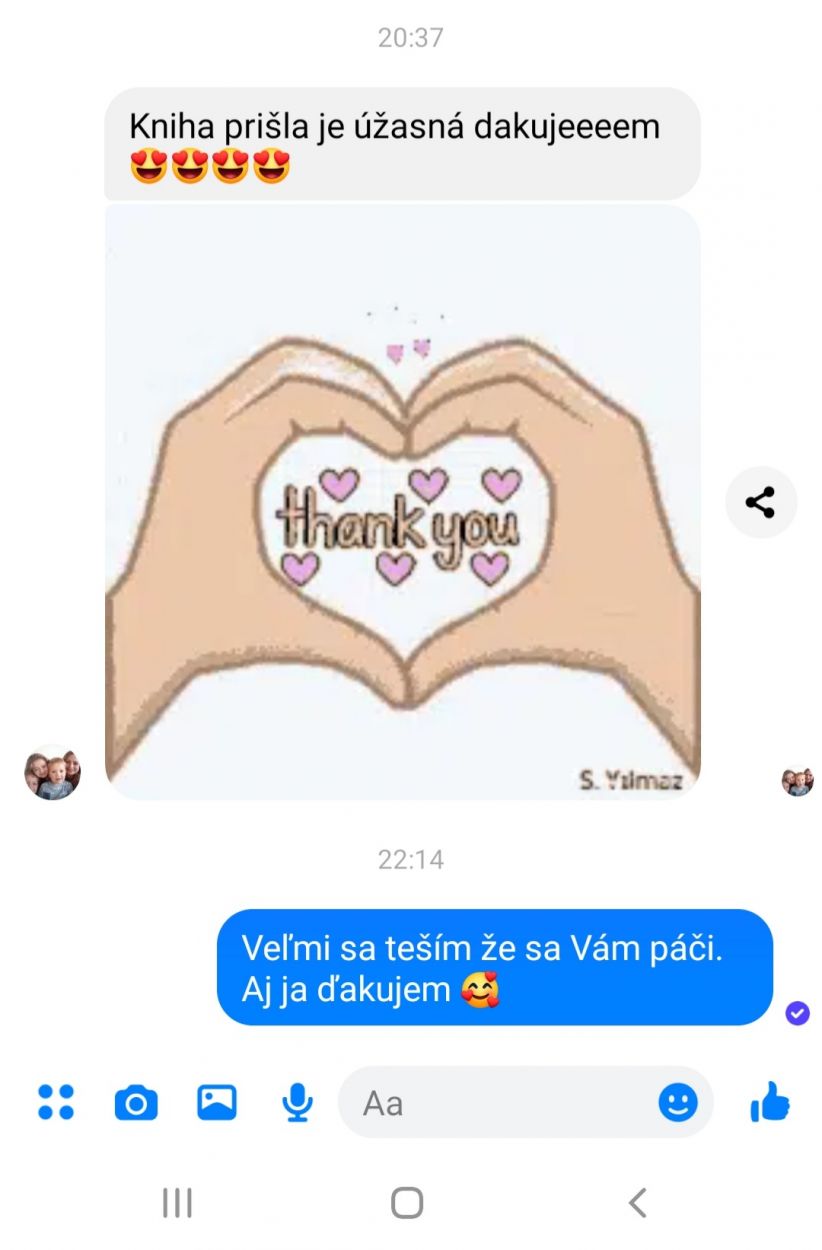Open the emoji picker smiley
The width and height of the screenshot is (822, 1250).
point(677,1102)
